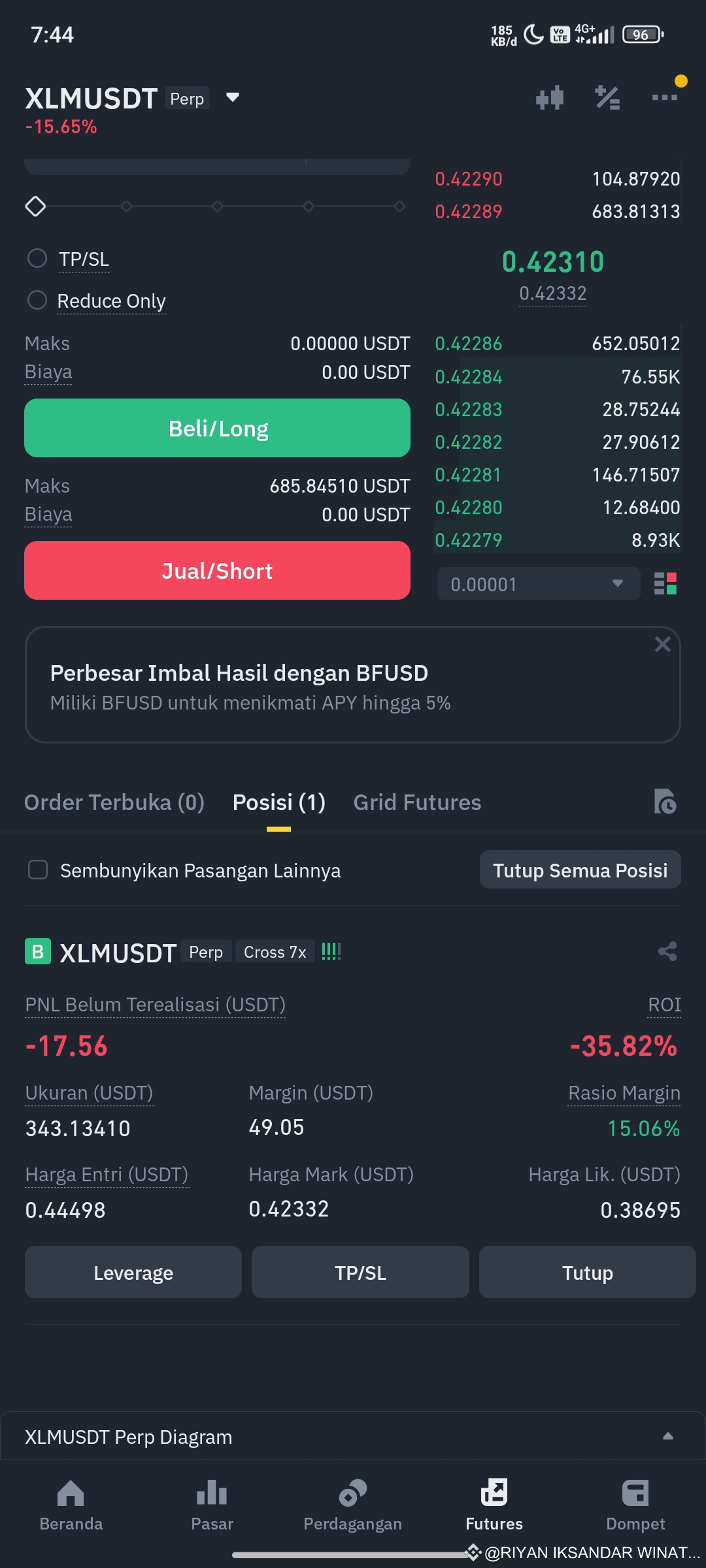Enable the TP/SL option
The width and height of the screenshot is (706, 1568).
(x=37, y=258)
